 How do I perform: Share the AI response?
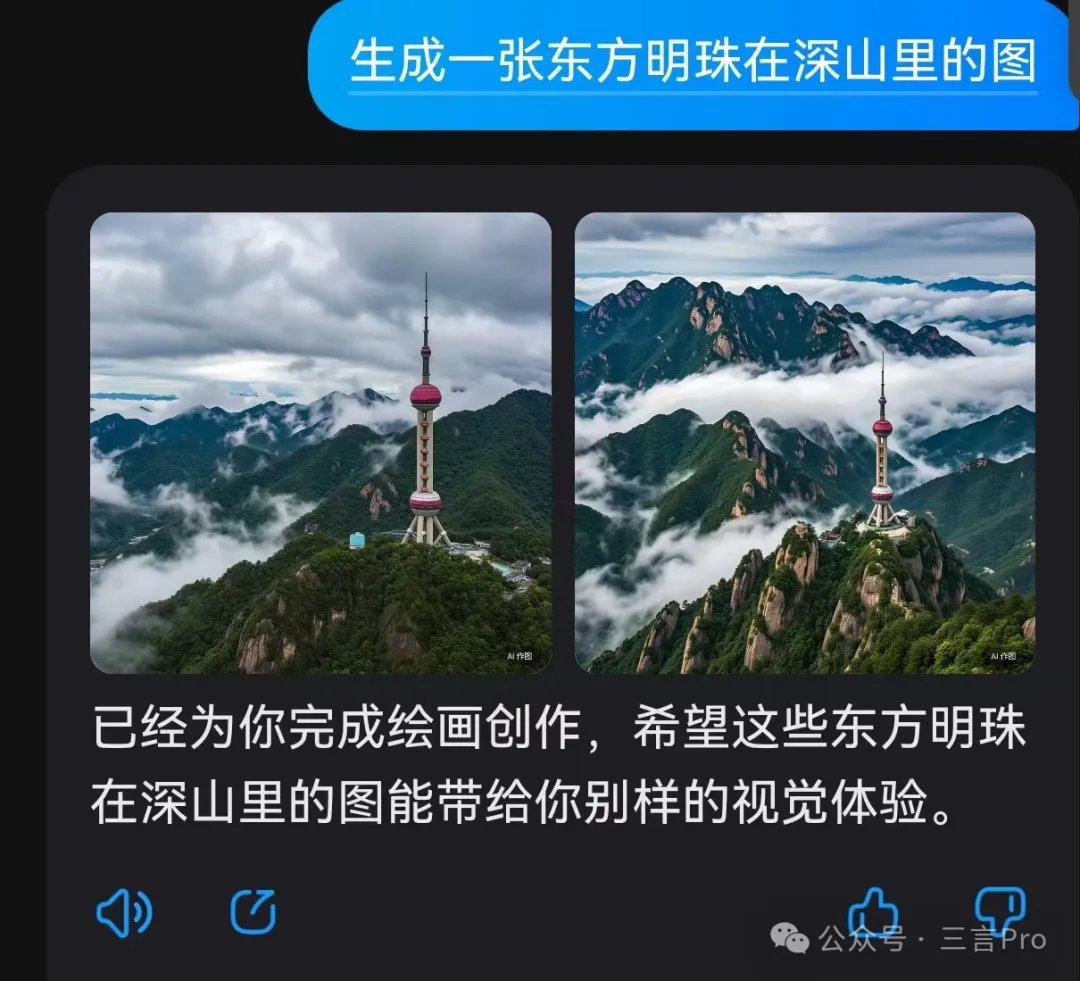point(253,912)
